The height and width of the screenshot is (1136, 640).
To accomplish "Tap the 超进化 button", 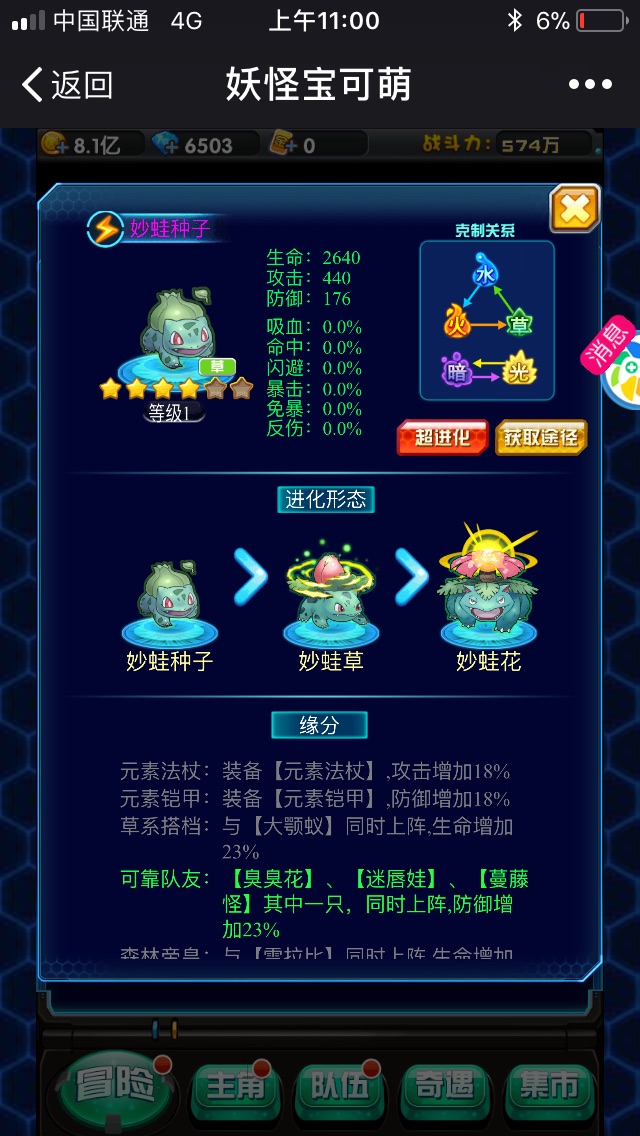I will point(442,437).
